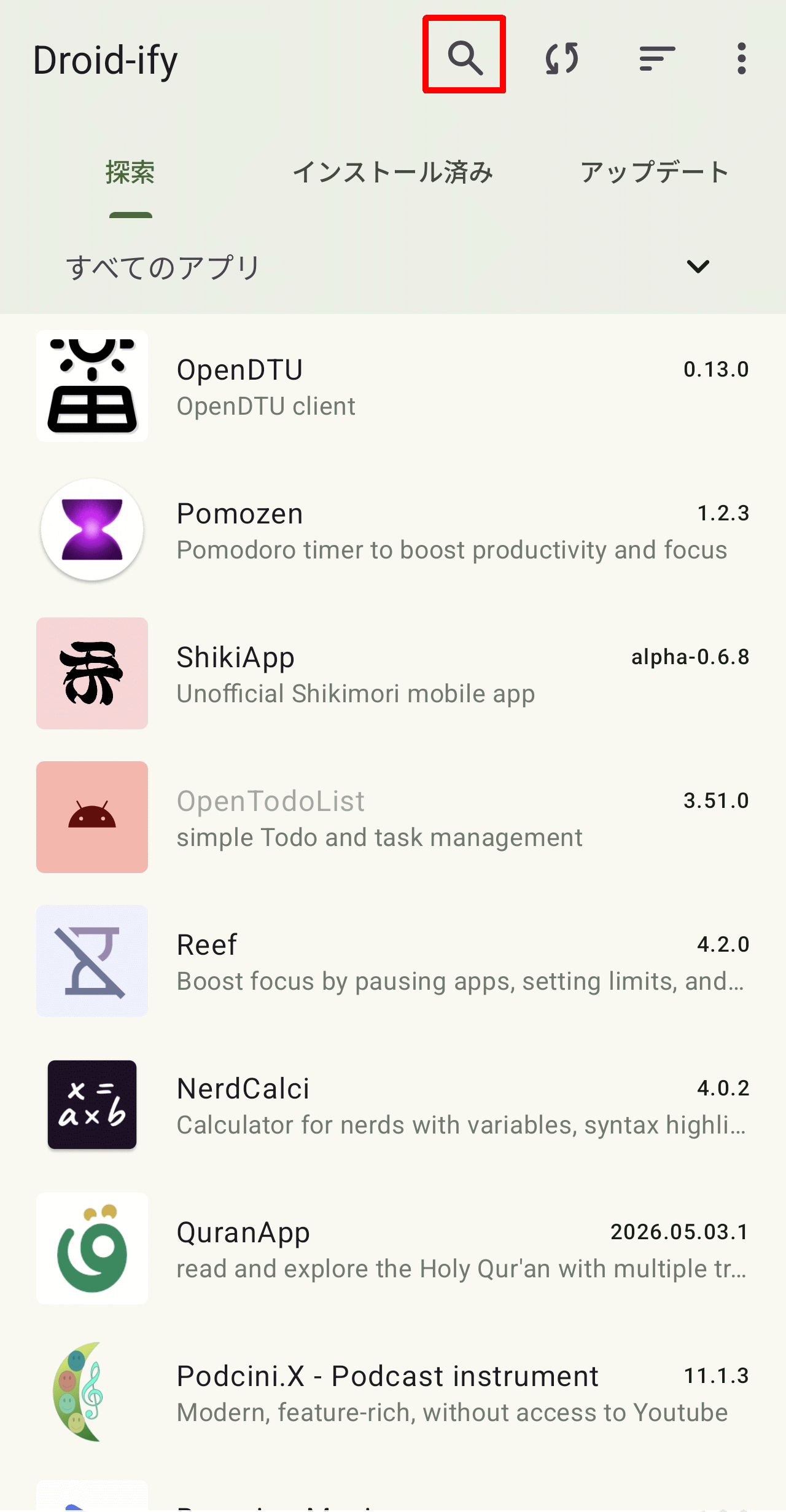View NerdCalci calculator details
This screenshot has width=786, height=1512.
pyautogui.click(x=393, y=1105)
